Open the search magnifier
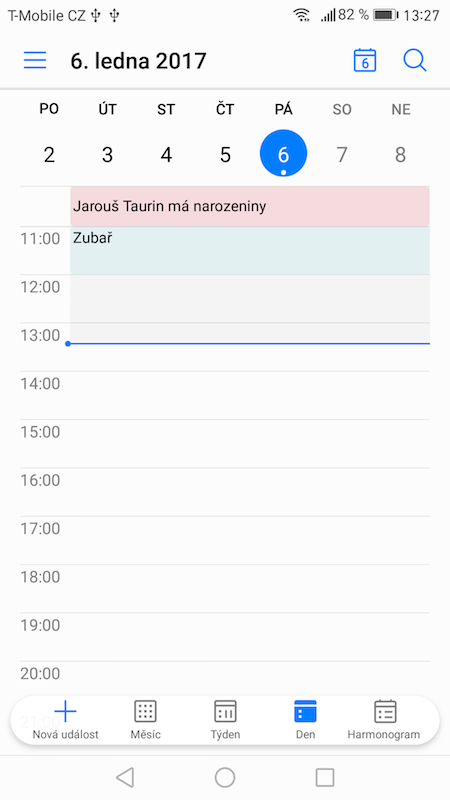Viewport: 450px width, 800px height. click(x=415, y=60)
